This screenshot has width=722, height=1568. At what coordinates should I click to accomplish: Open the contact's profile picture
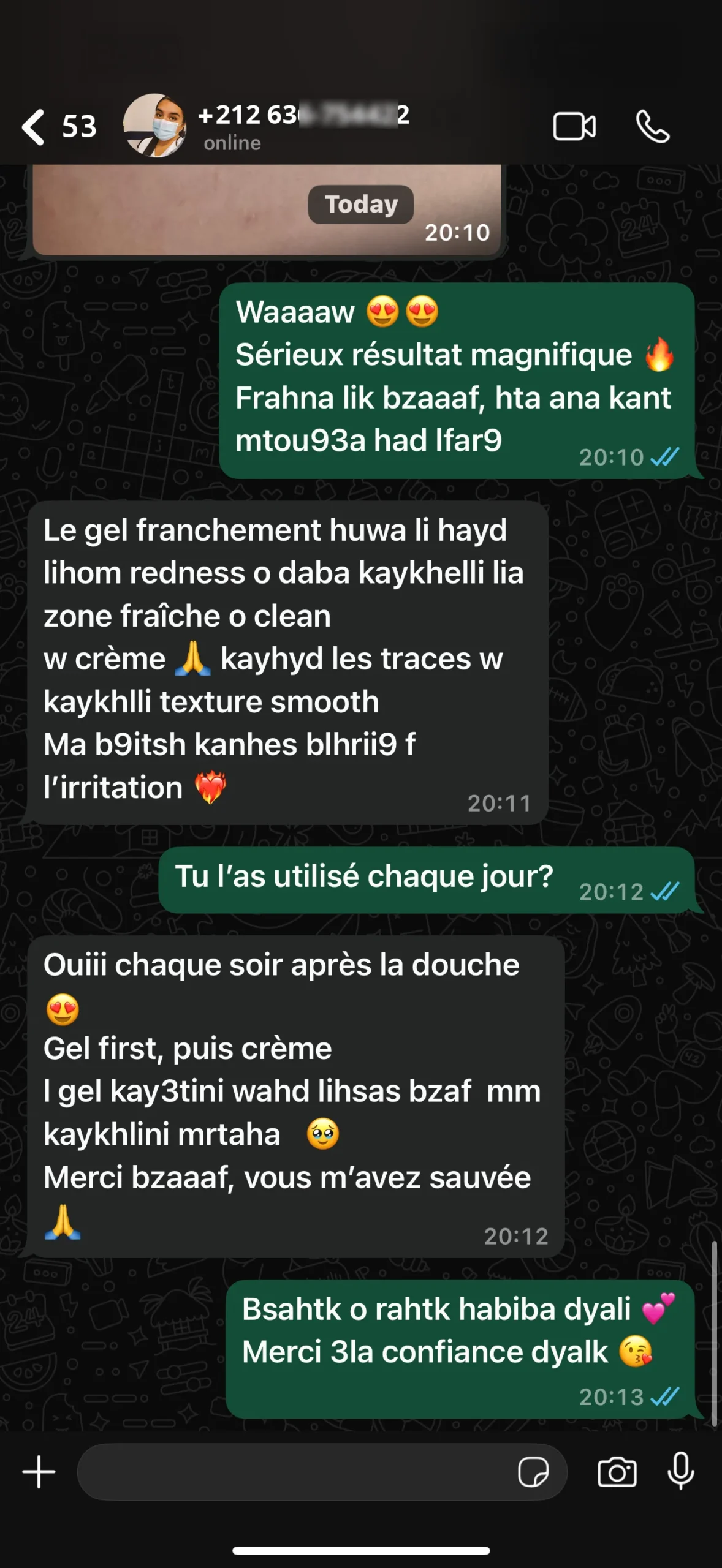pyautogui.click(x=155, y=126)
